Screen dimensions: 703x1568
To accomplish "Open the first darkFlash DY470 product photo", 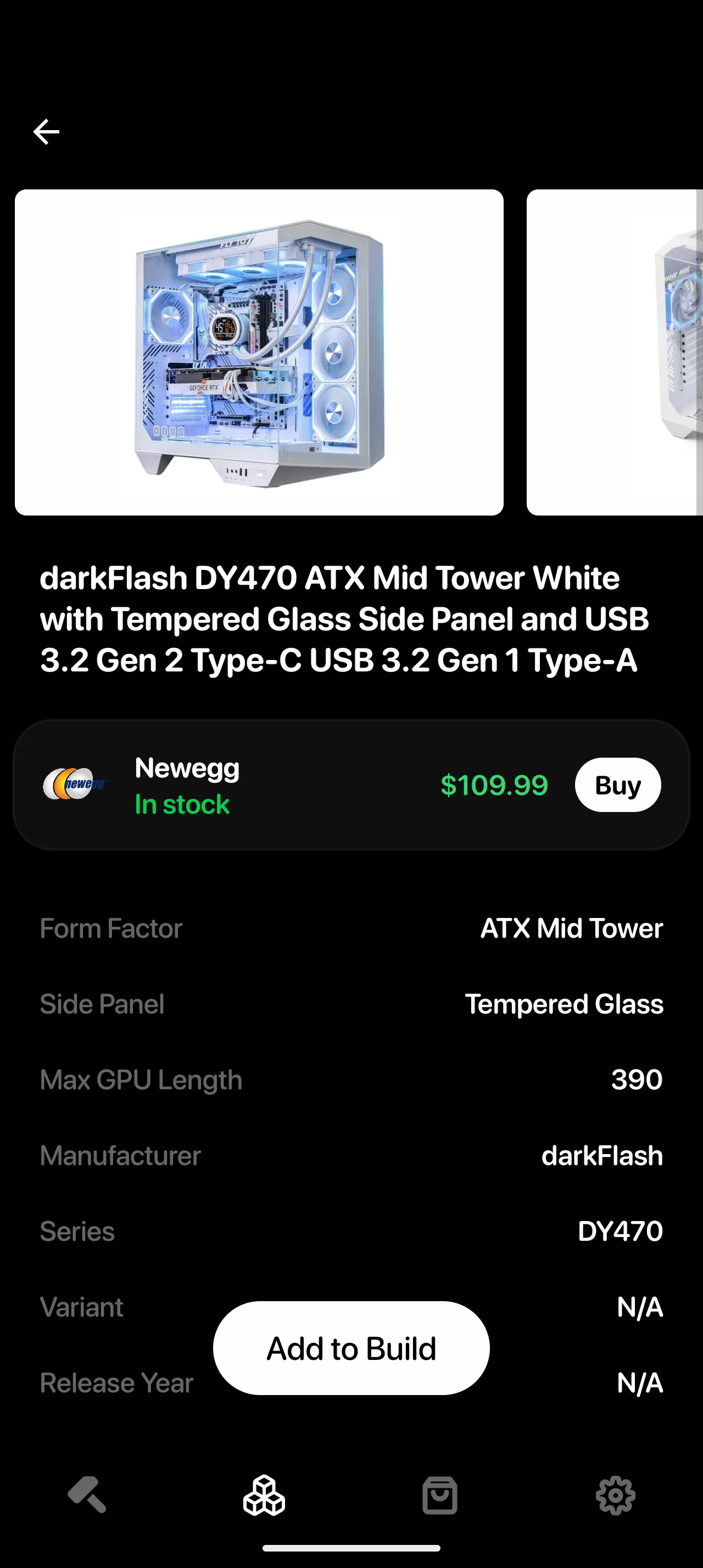I will pos(259,352).
